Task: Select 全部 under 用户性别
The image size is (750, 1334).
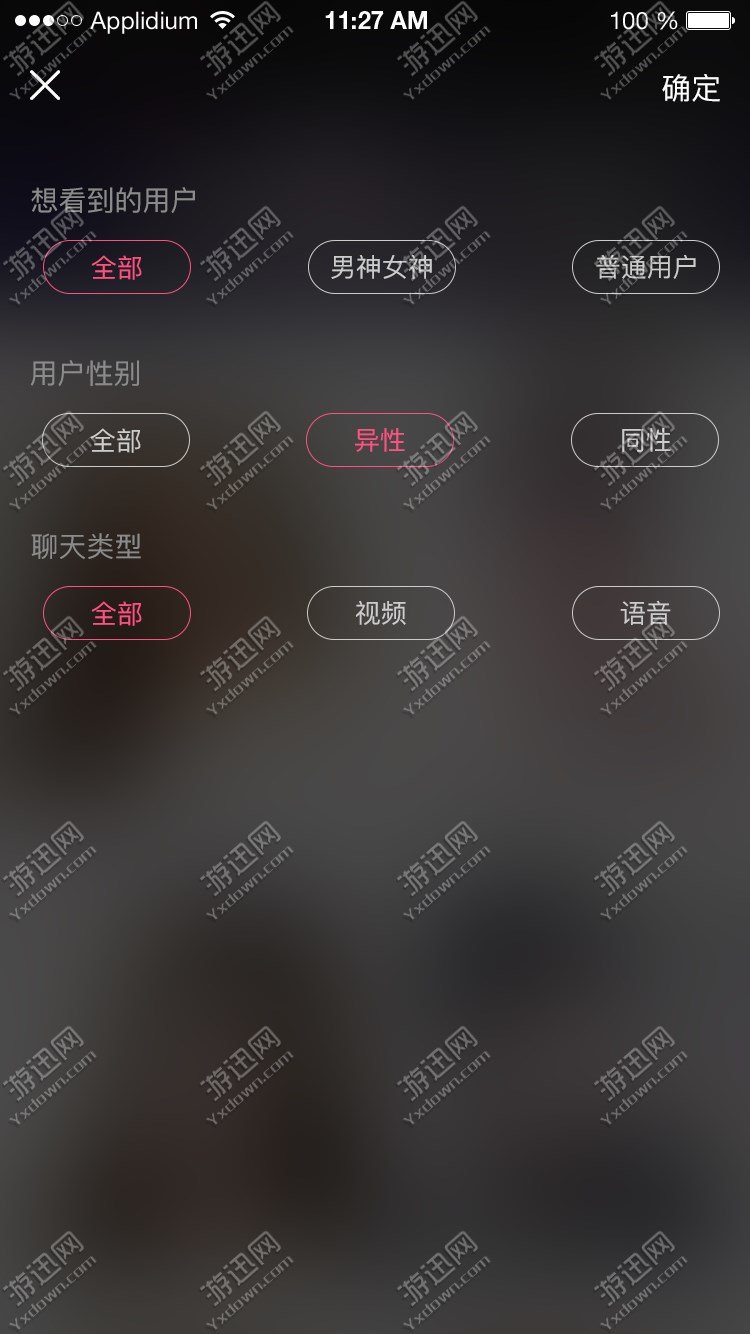Action: click(x=116, y=440)
